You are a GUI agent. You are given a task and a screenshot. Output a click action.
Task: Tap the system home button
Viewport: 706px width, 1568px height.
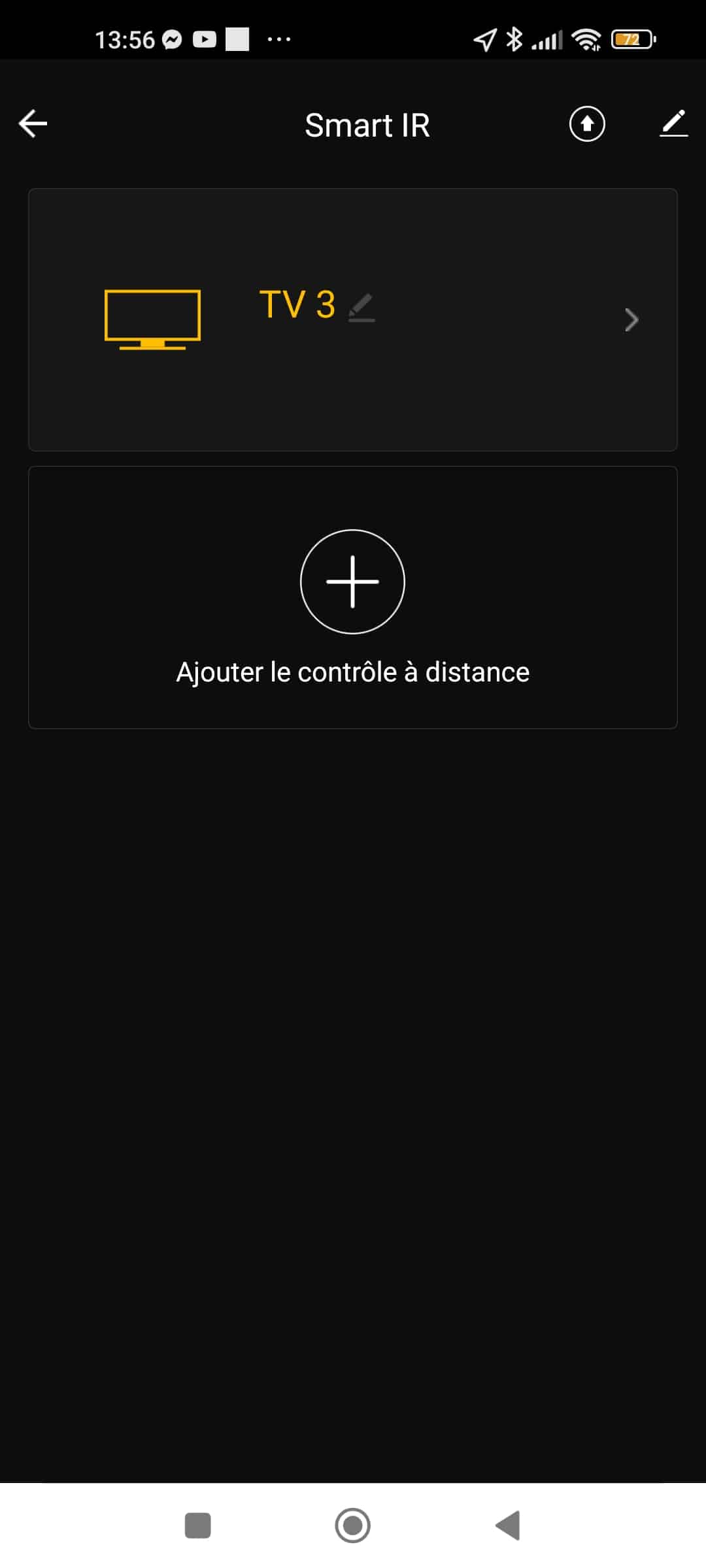pos(352,1526)
